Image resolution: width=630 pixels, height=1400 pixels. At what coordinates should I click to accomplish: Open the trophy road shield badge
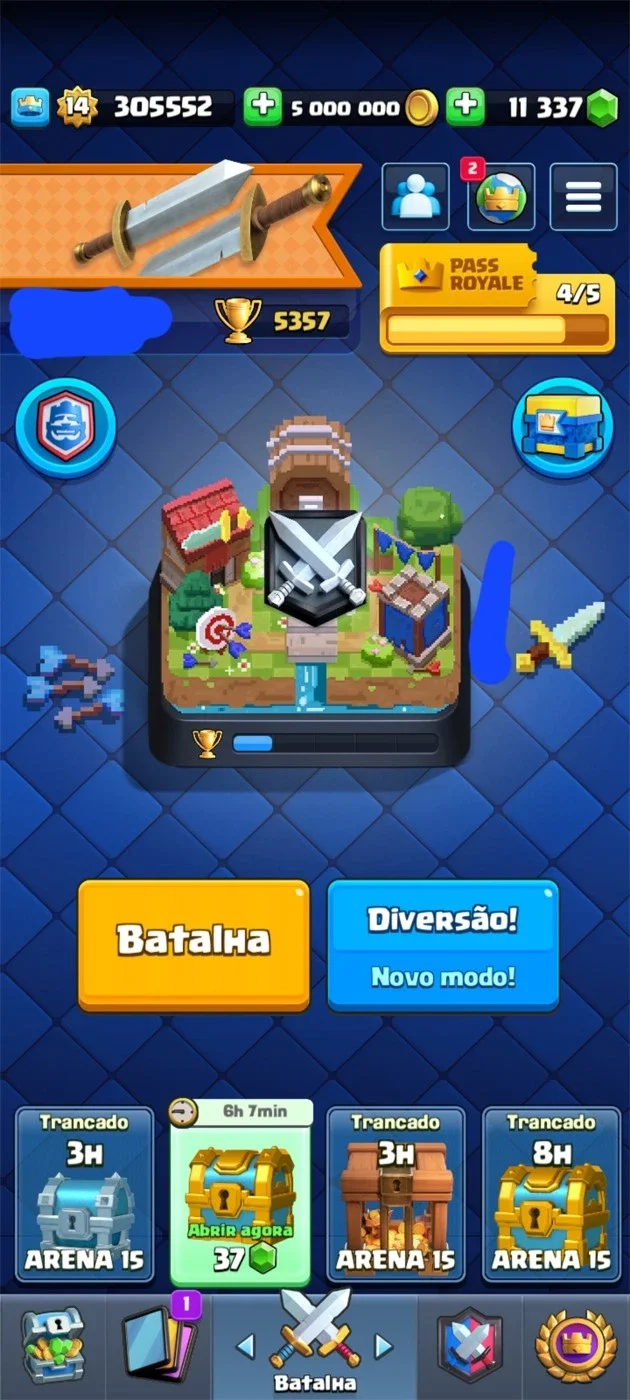tap(66, 427)
